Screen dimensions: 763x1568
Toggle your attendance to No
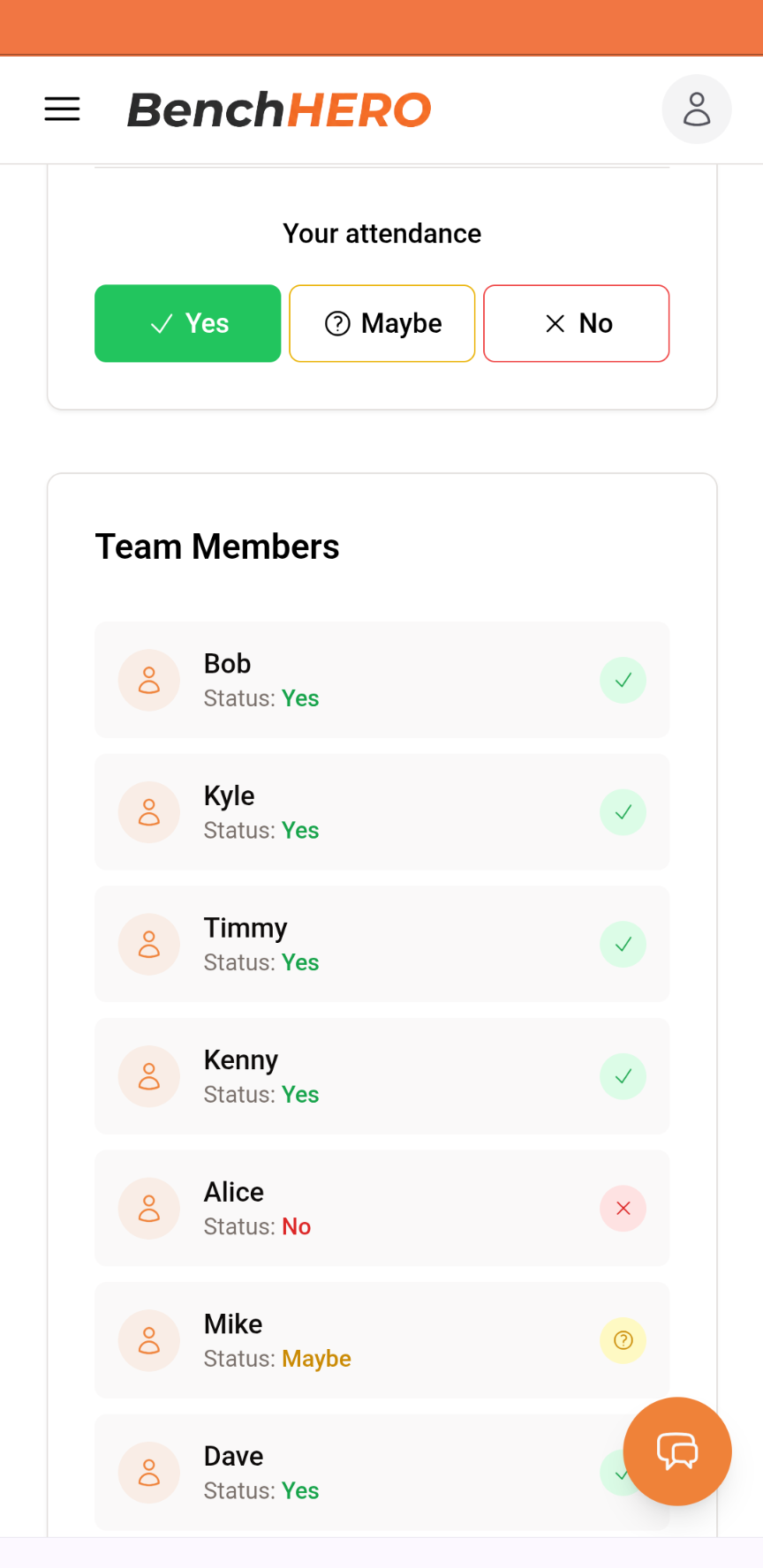576,323
